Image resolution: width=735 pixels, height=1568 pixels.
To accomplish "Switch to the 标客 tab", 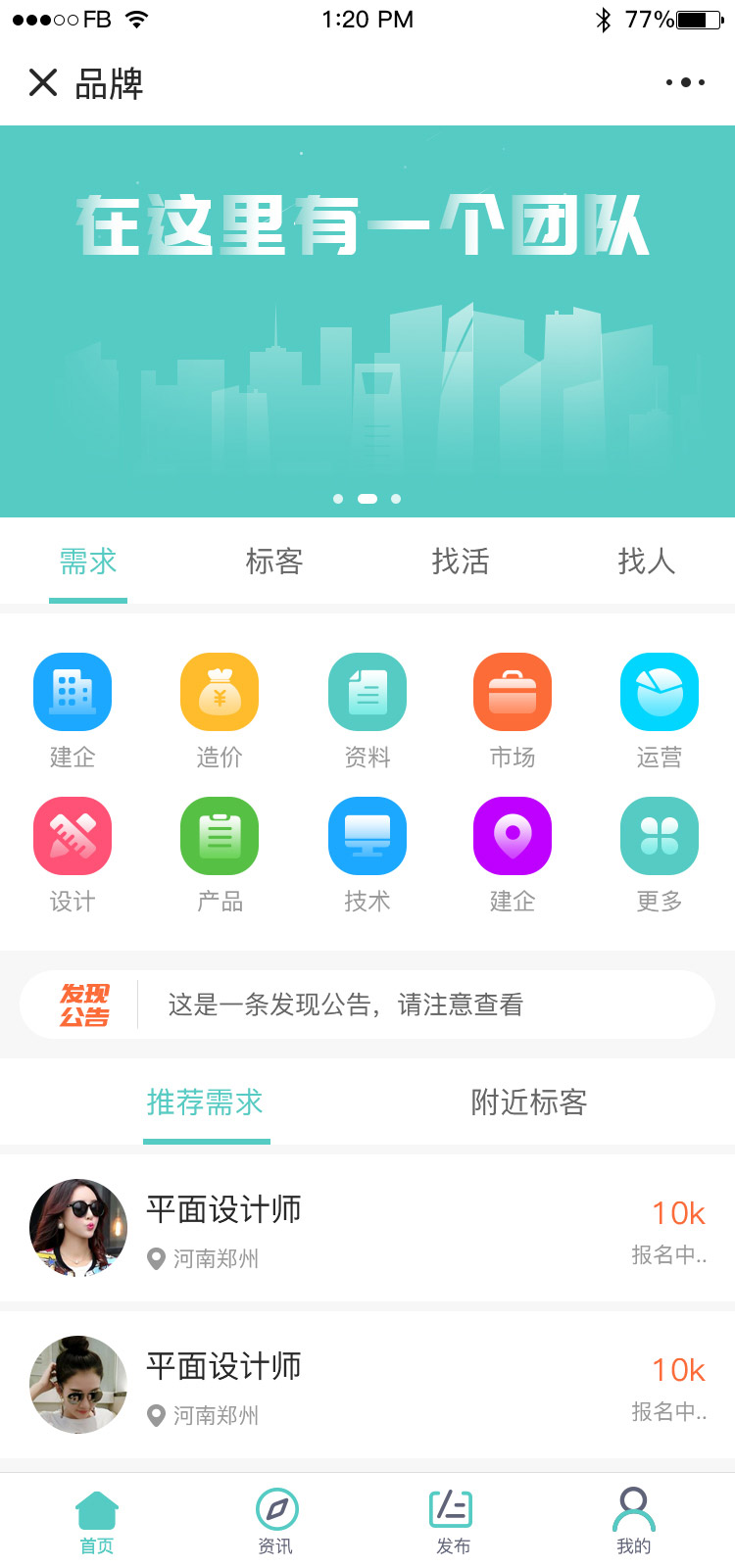I will (274, 562).
